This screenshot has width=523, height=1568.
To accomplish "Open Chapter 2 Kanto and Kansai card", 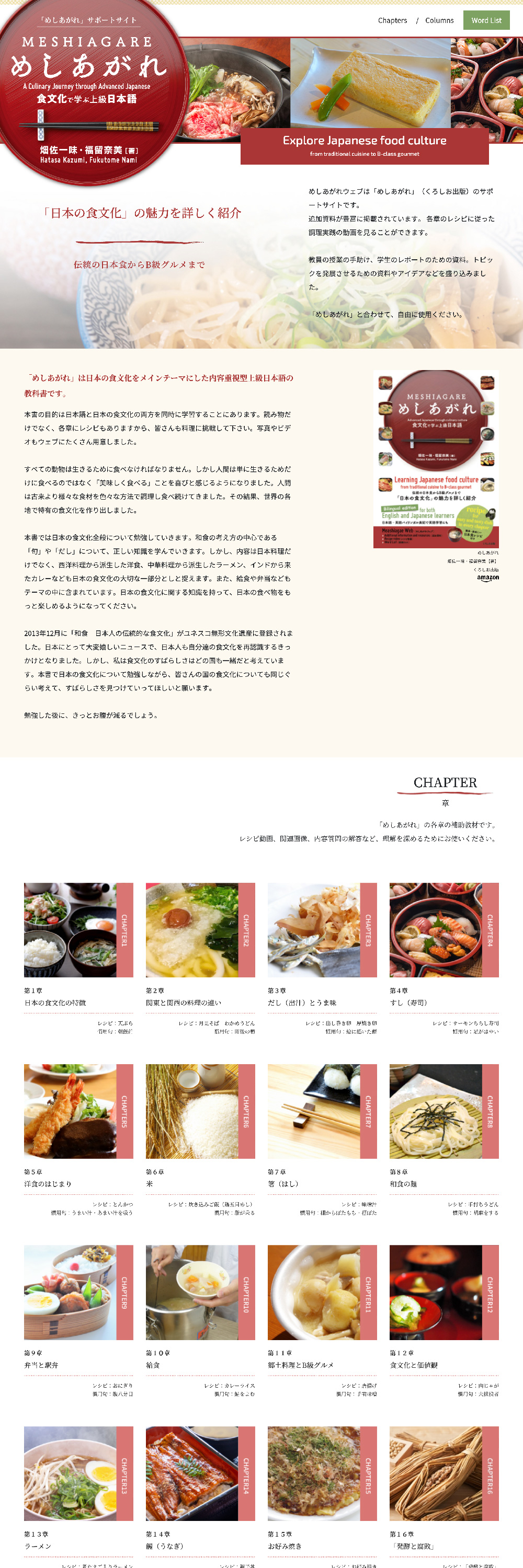I will 200,930.
